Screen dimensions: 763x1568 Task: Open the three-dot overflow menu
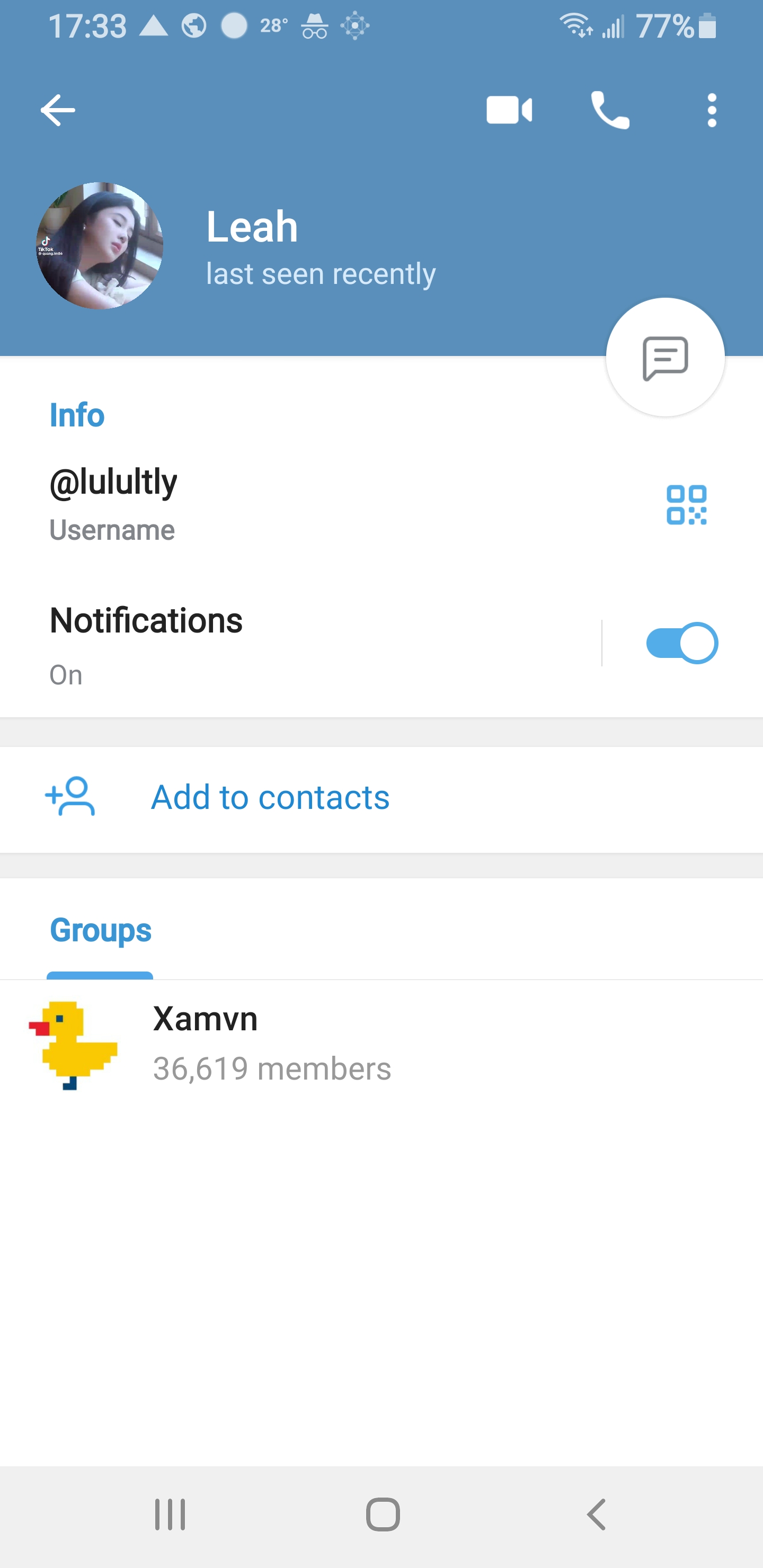(712, 110)
